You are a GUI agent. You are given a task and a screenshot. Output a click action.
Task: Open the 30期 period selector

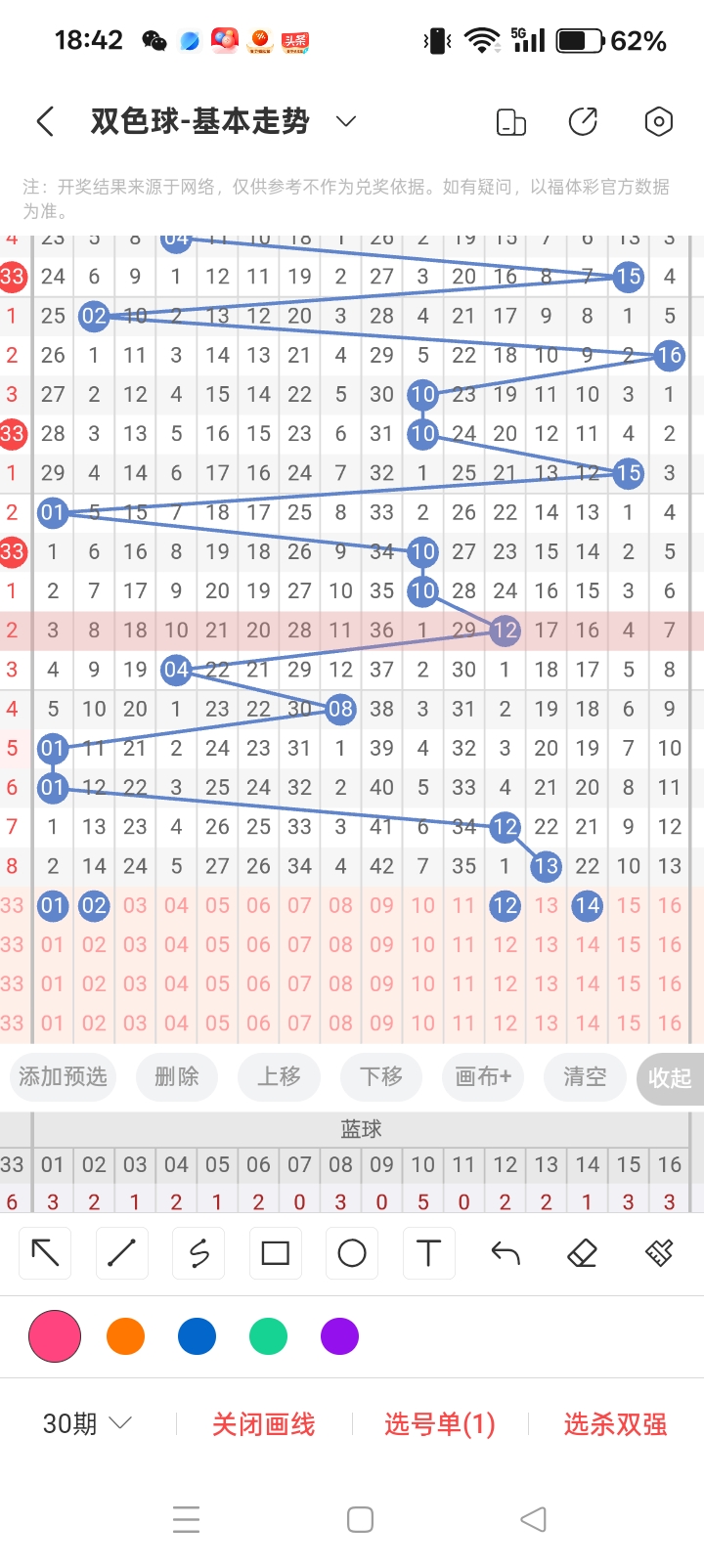point(86,1424)
